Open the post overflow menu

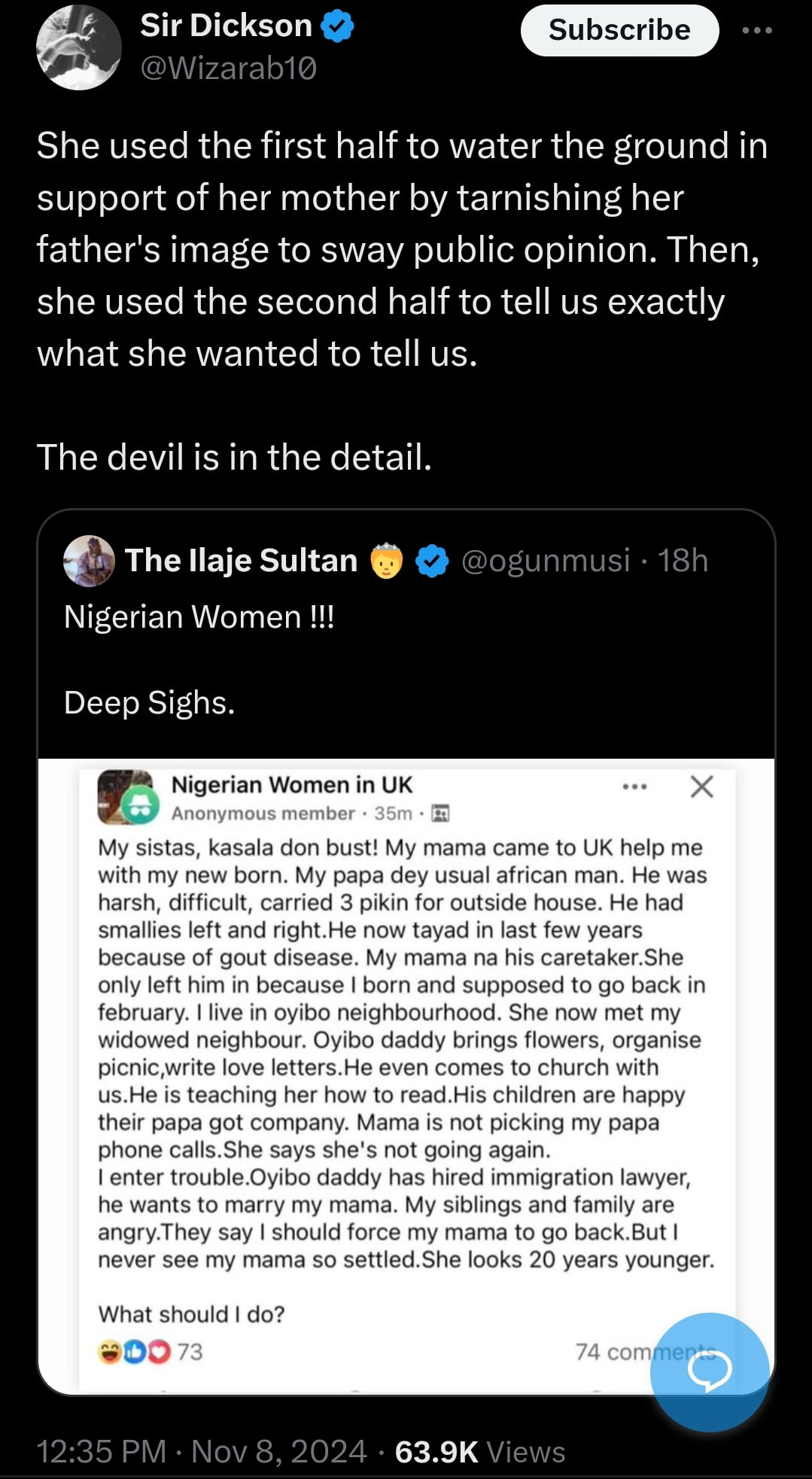[756, 30]
